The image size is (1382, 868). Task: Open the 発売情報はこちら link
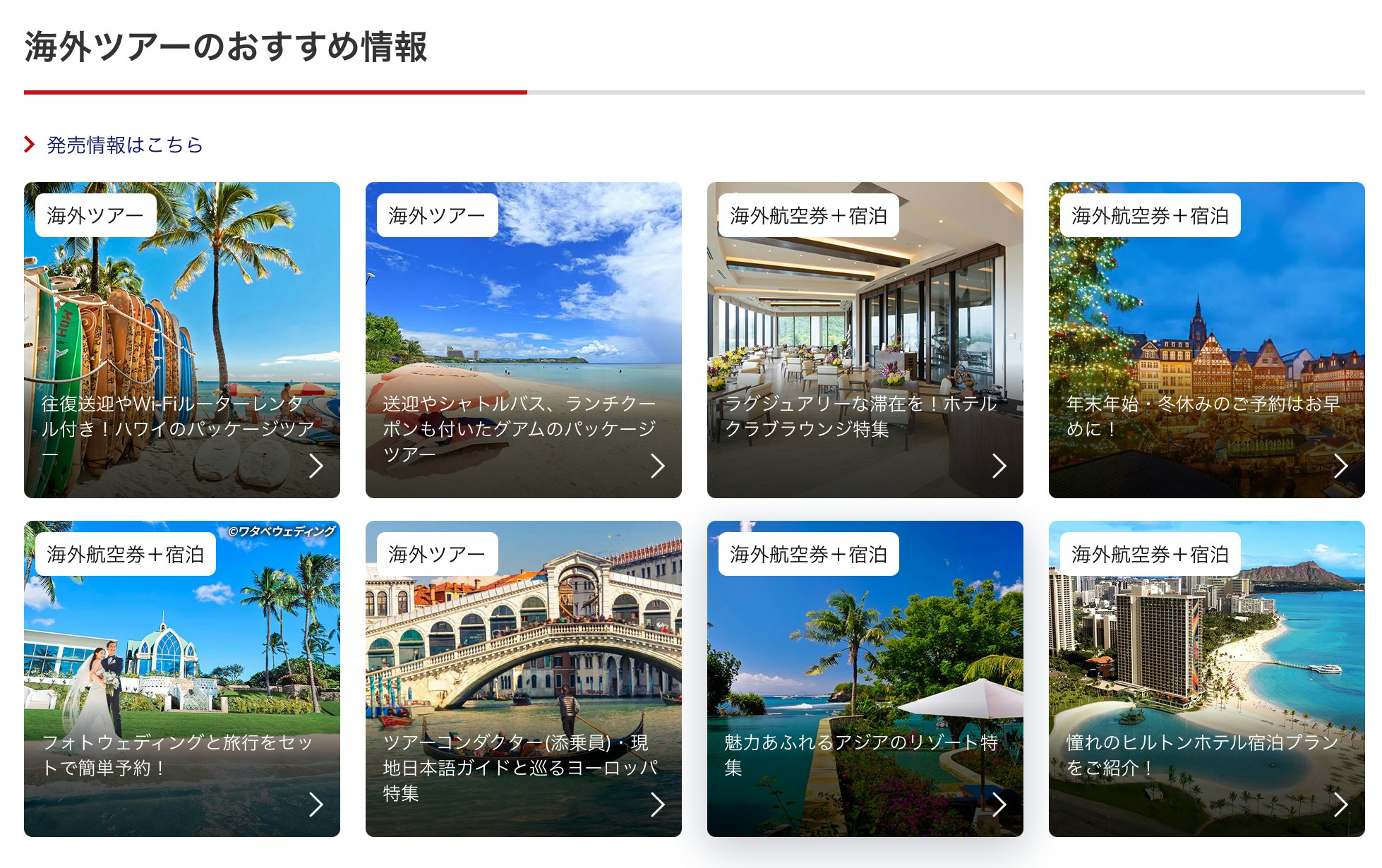(124, 145)
